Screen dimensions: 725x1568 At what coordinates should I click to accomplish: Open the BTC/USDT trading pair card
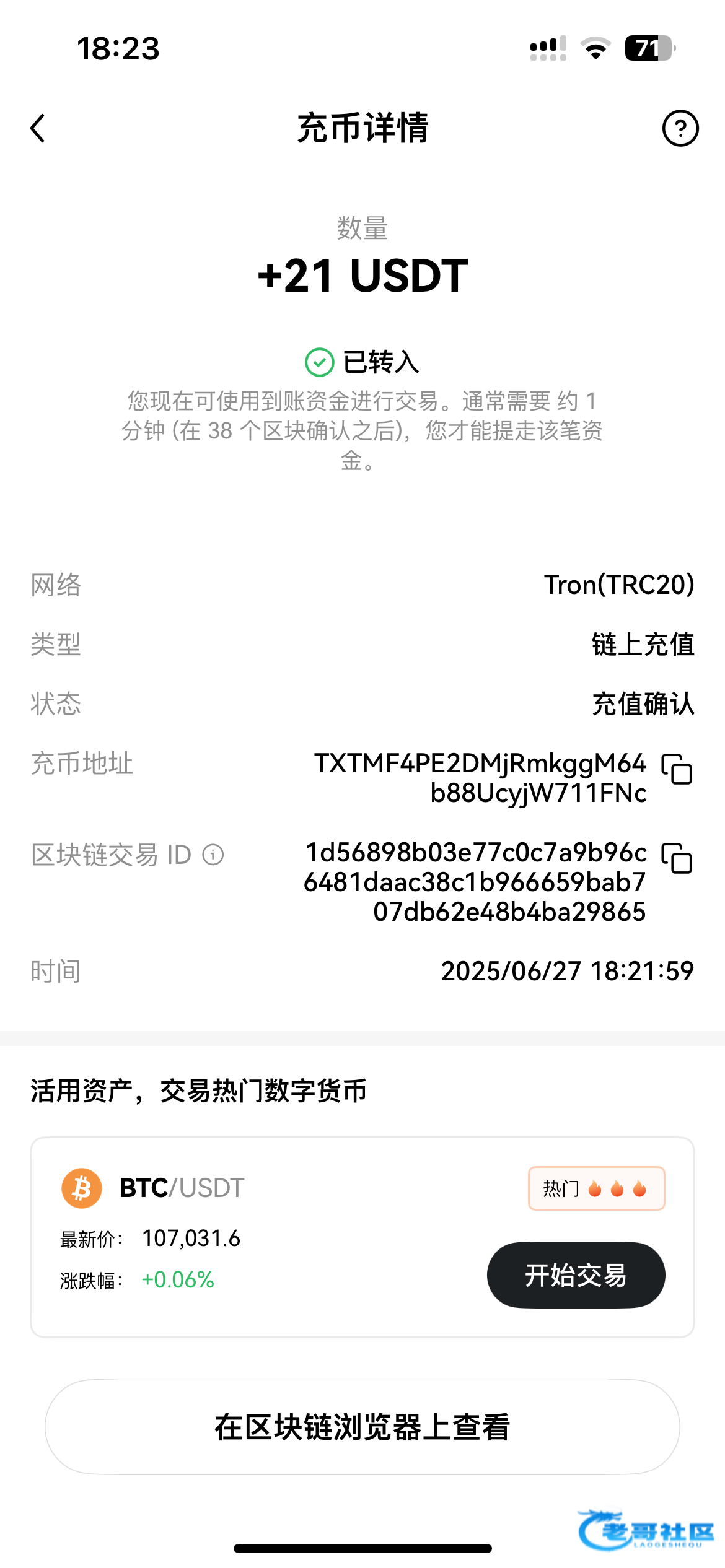(x=362, y=1237)
